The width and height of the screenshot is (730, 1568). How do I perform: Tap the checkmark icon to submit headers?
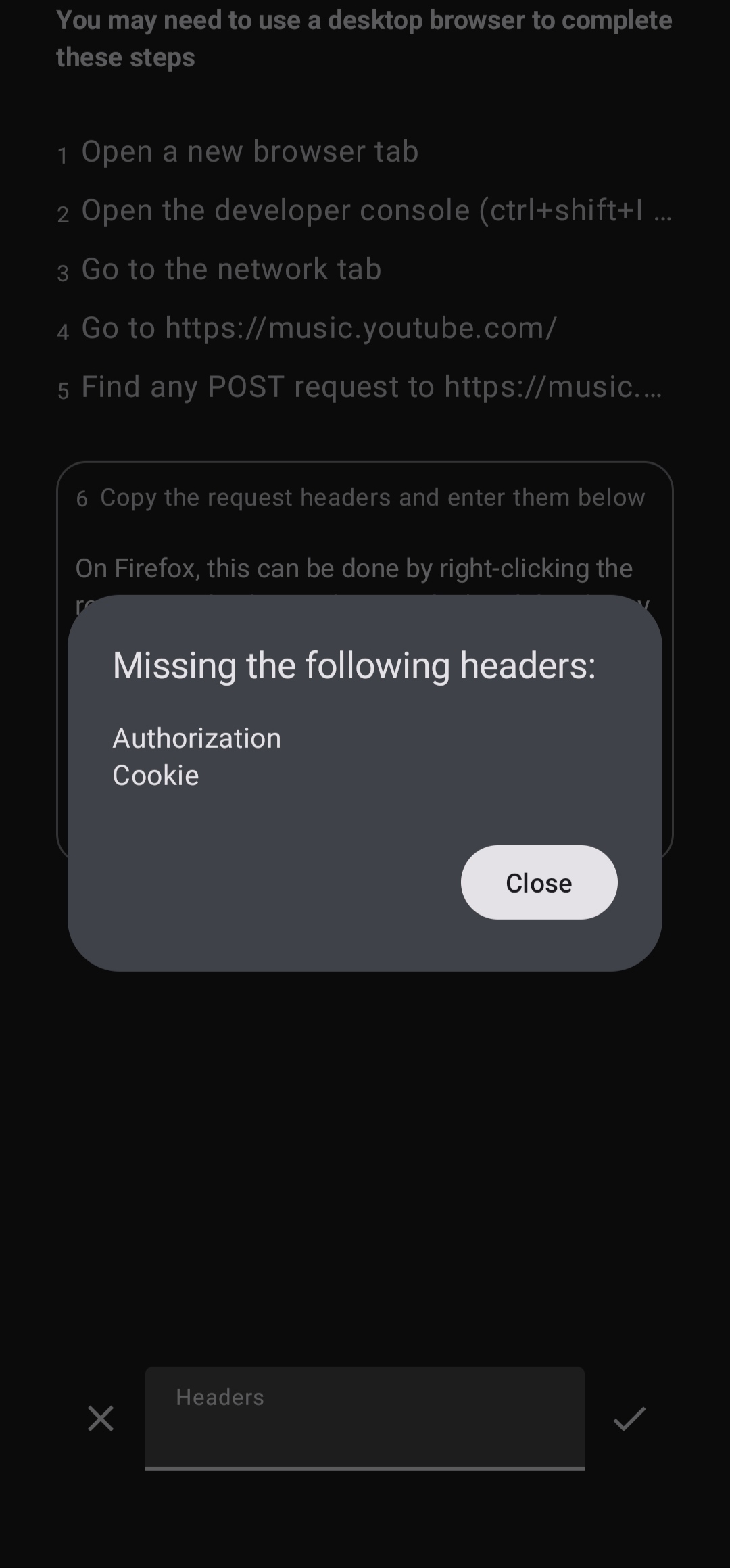pyautogui.click(x=630, y=1419)
